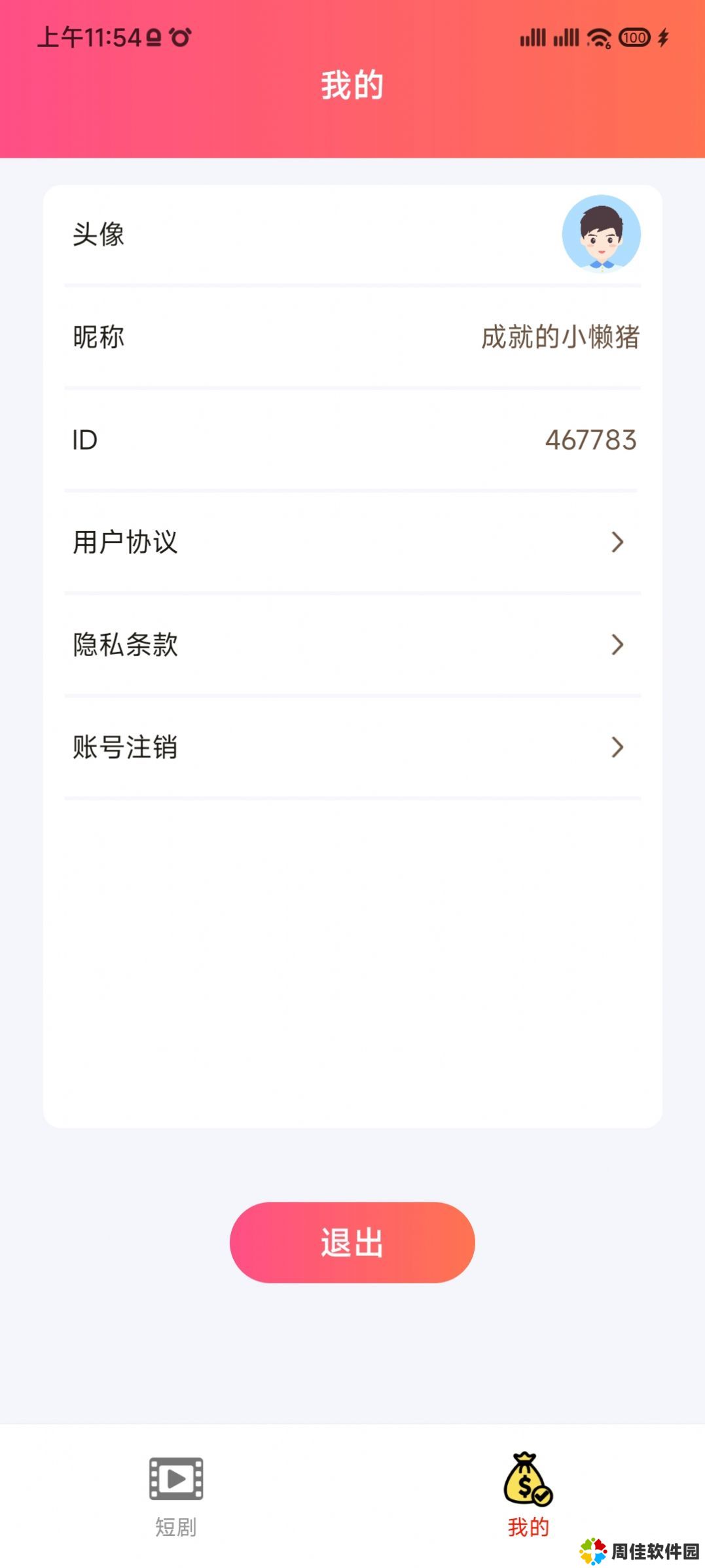
Task: Open the 昵称 nickname row
Action: pos(352,337)
